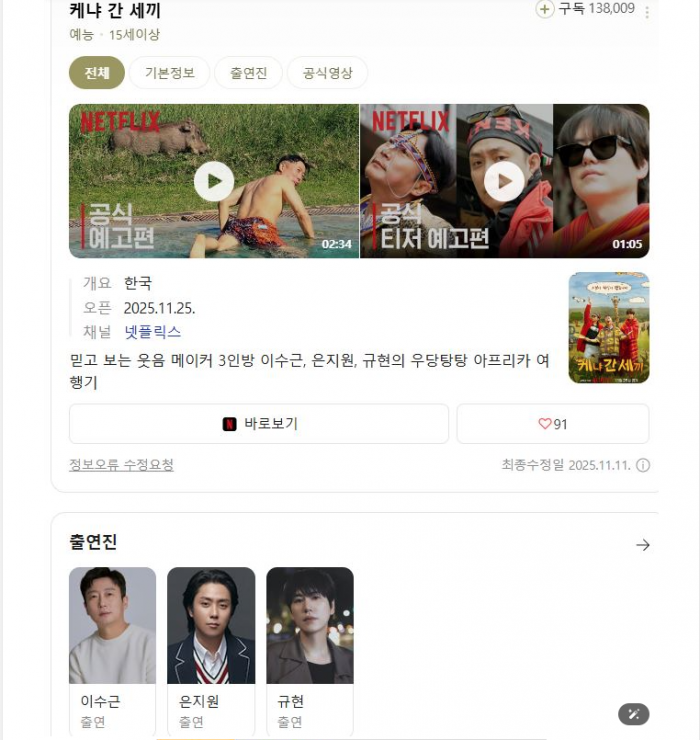Viewport: 700px width, 740px height.
Task: Switch to the 공식영상 tab
Action: tap(327, 73)
